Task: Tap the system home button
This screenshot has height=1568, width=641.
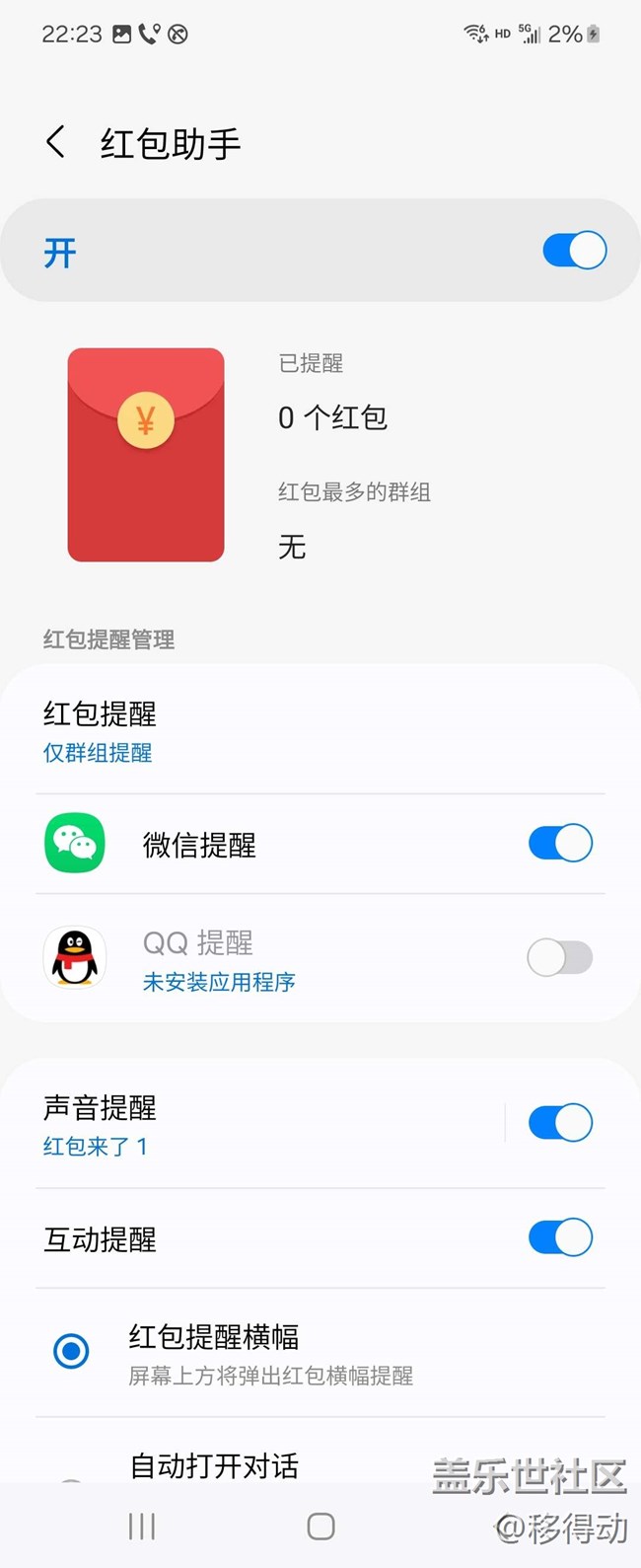Action: [x=320, y=1527]
